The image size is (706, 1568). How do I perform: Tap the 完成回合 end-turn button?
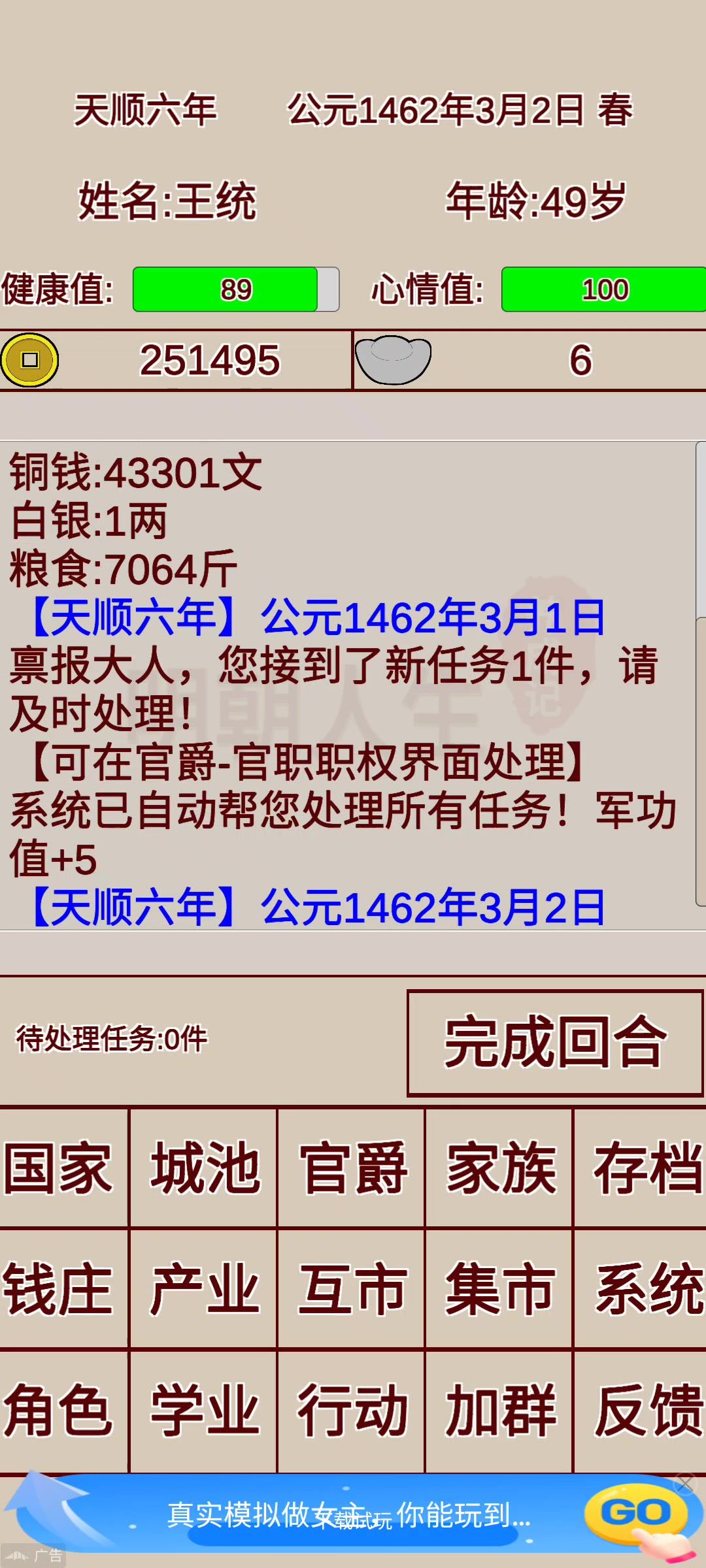pyautogui.click(x=555, y=1043)
